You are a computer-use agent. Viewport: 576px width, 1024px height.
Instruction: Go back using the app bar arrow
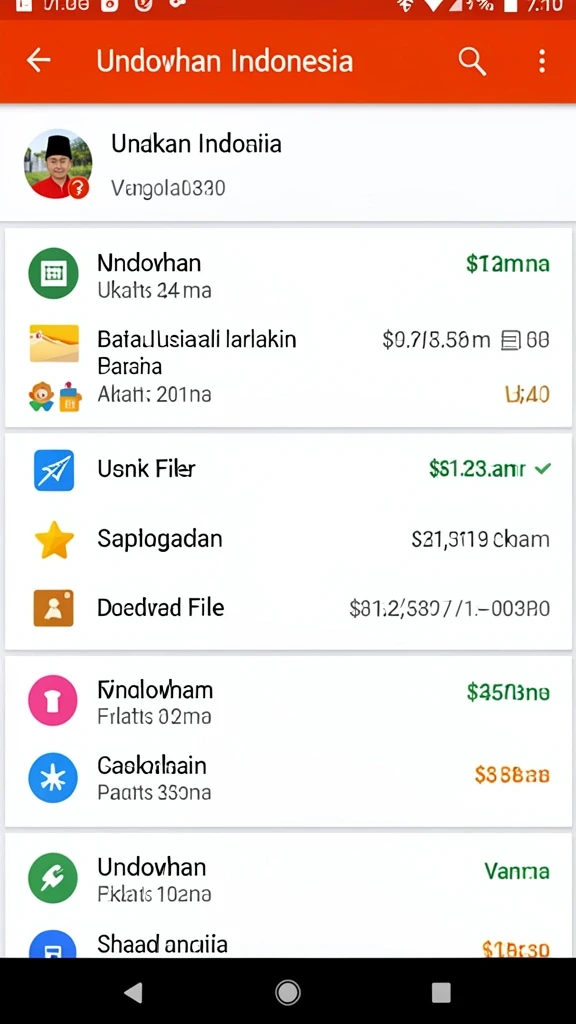tap(39, 61)
